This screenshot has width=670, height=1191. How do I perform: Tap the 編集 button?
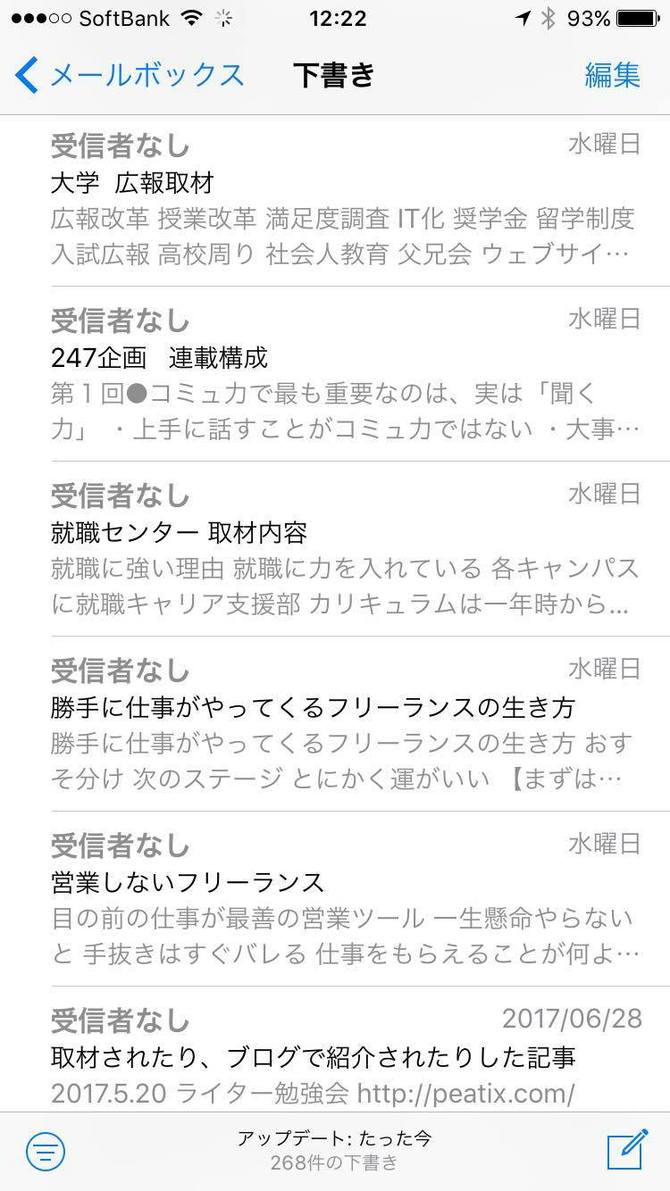[612, 75]
